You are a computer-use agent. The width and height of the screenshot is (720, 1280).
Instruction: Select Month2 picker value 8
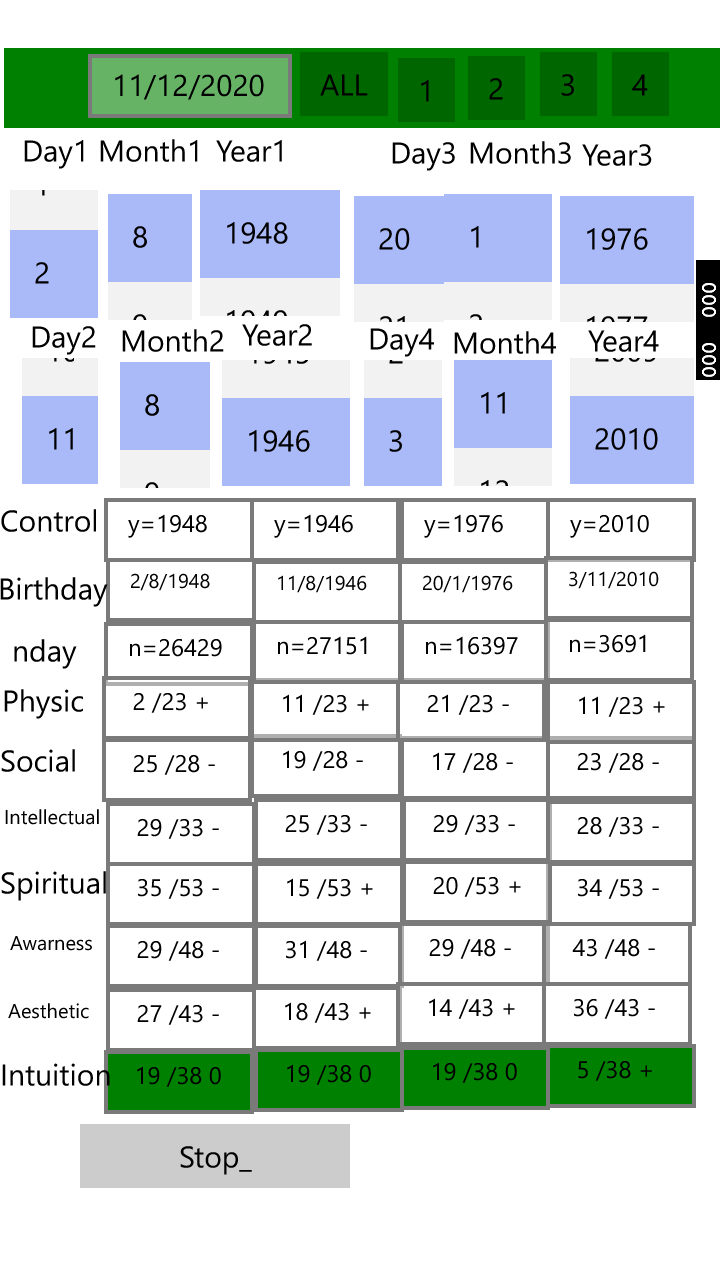tap(165, 406)
